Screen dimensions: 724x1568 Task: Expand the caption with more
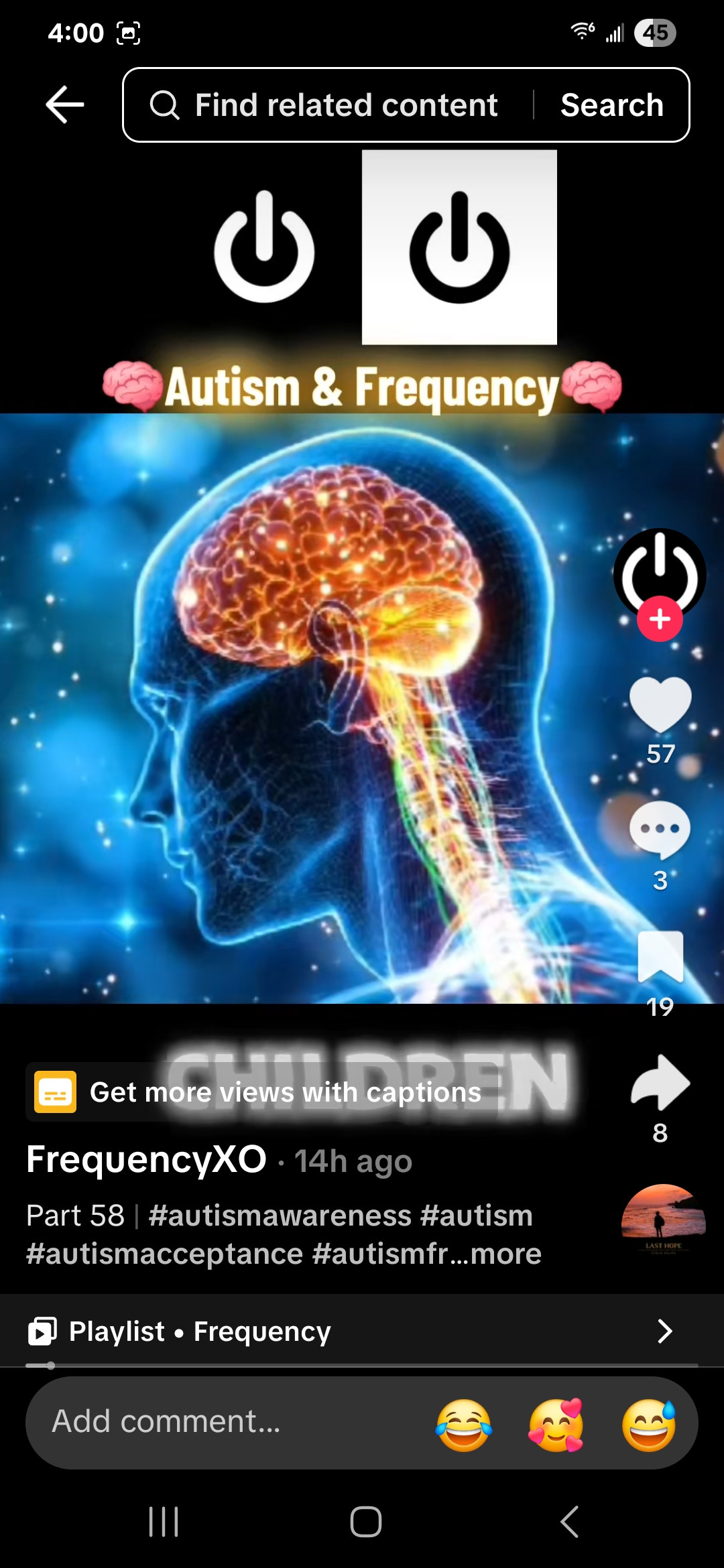click(x=505, y=1254)
